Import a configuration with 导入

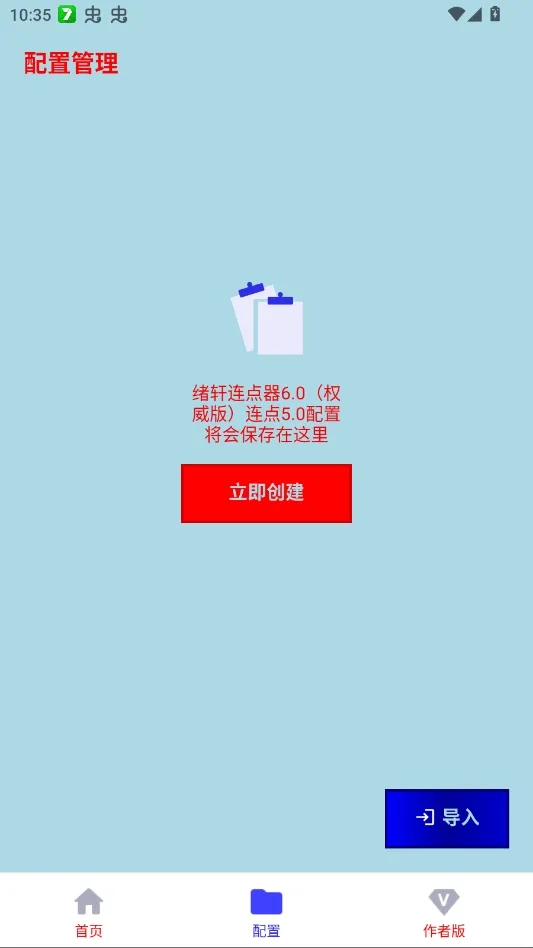[x=447, y=818]
